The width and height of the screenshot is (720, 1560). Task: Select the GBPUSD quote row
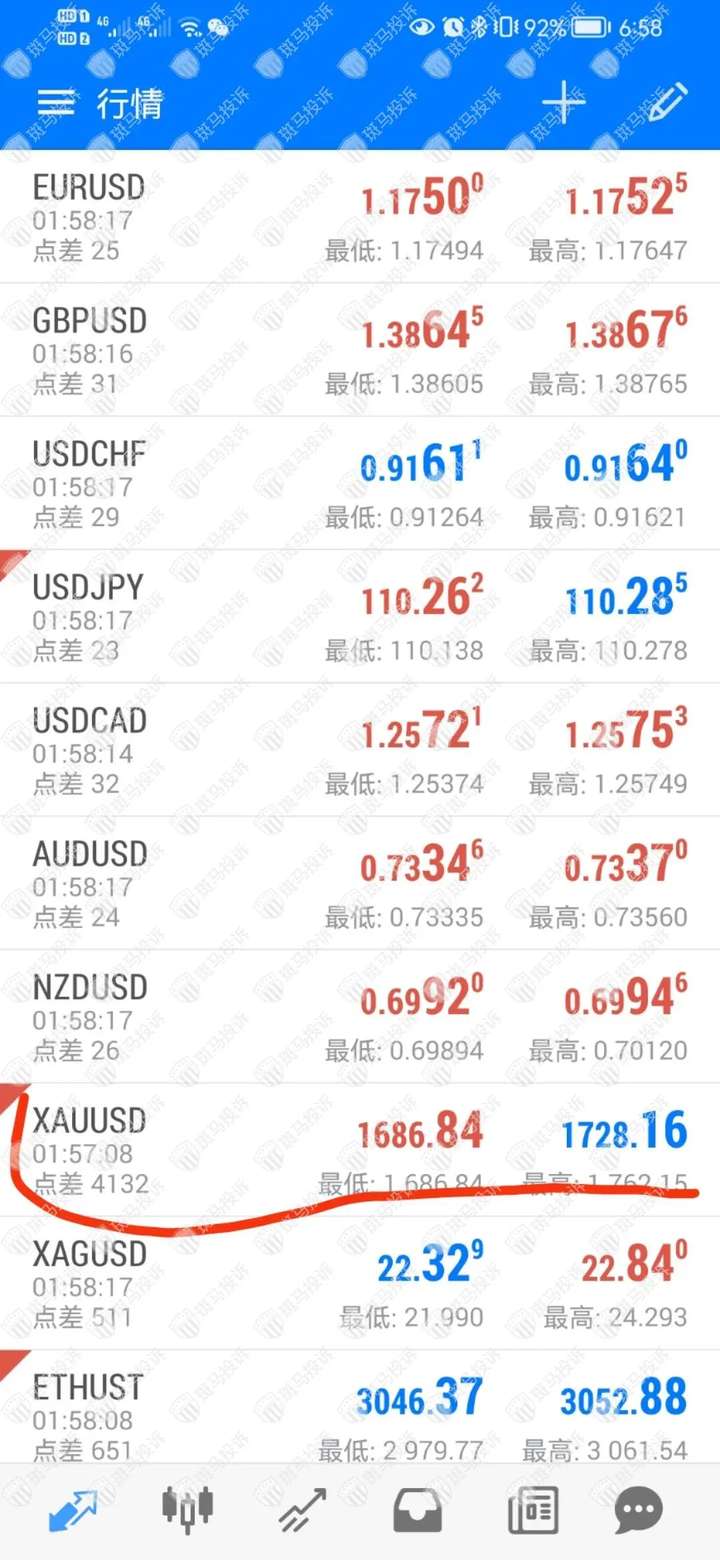click(x=360, y=350)
